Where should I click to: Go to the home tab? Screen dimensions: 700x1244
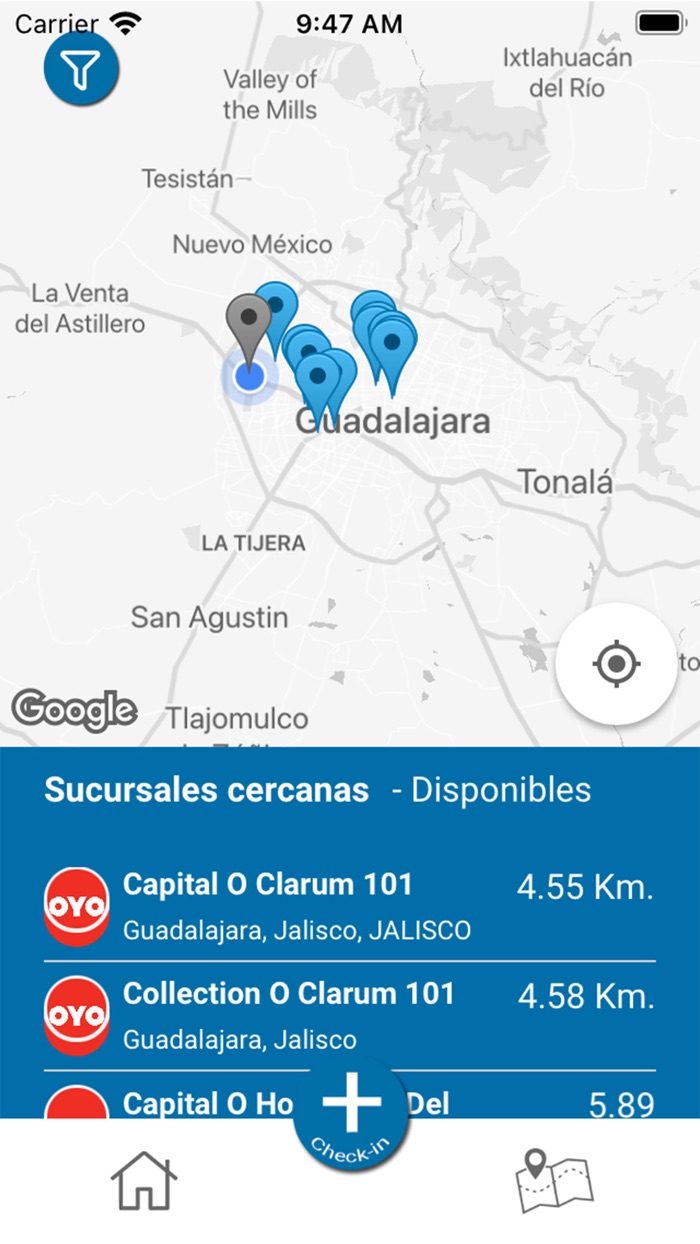[144, 1181]
